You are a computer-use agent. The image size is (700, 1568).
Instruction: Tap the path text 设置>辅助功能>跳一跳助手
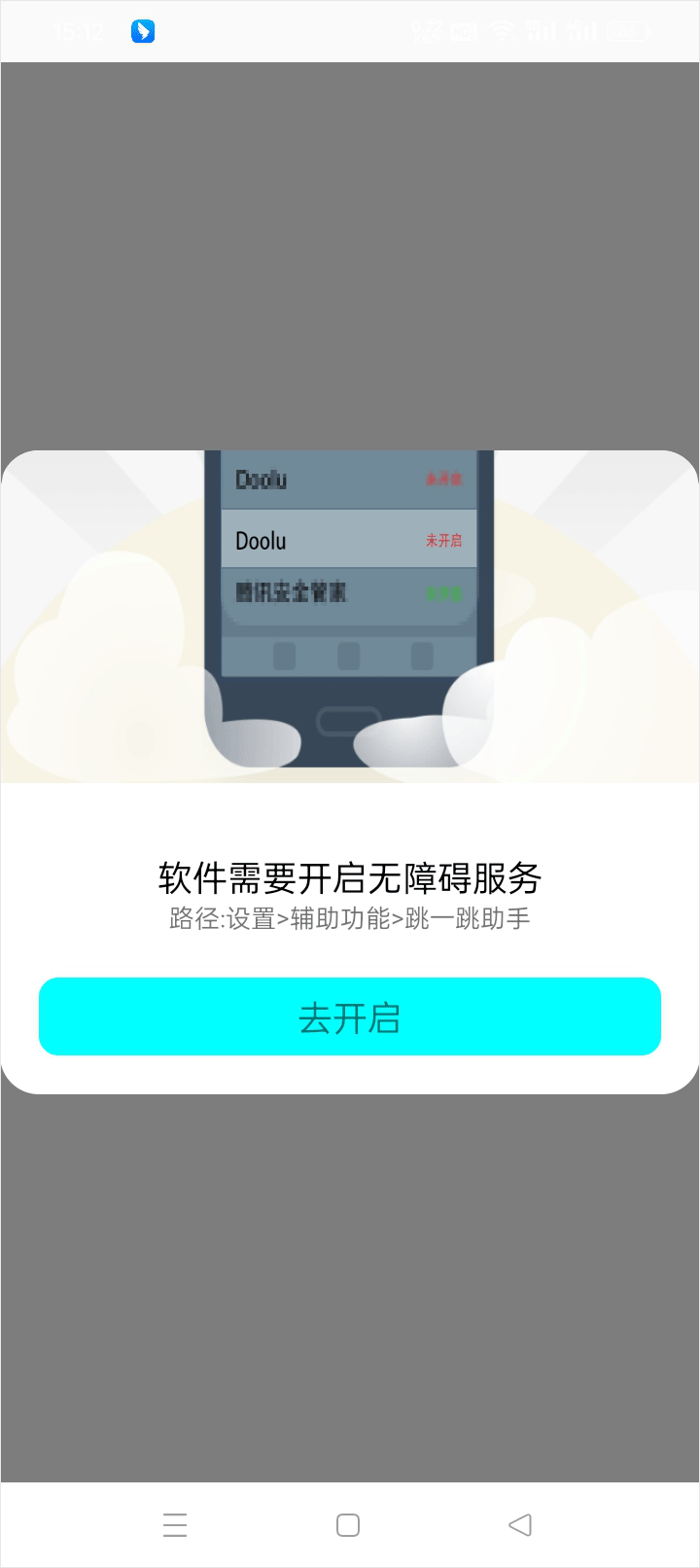(348, 918)
